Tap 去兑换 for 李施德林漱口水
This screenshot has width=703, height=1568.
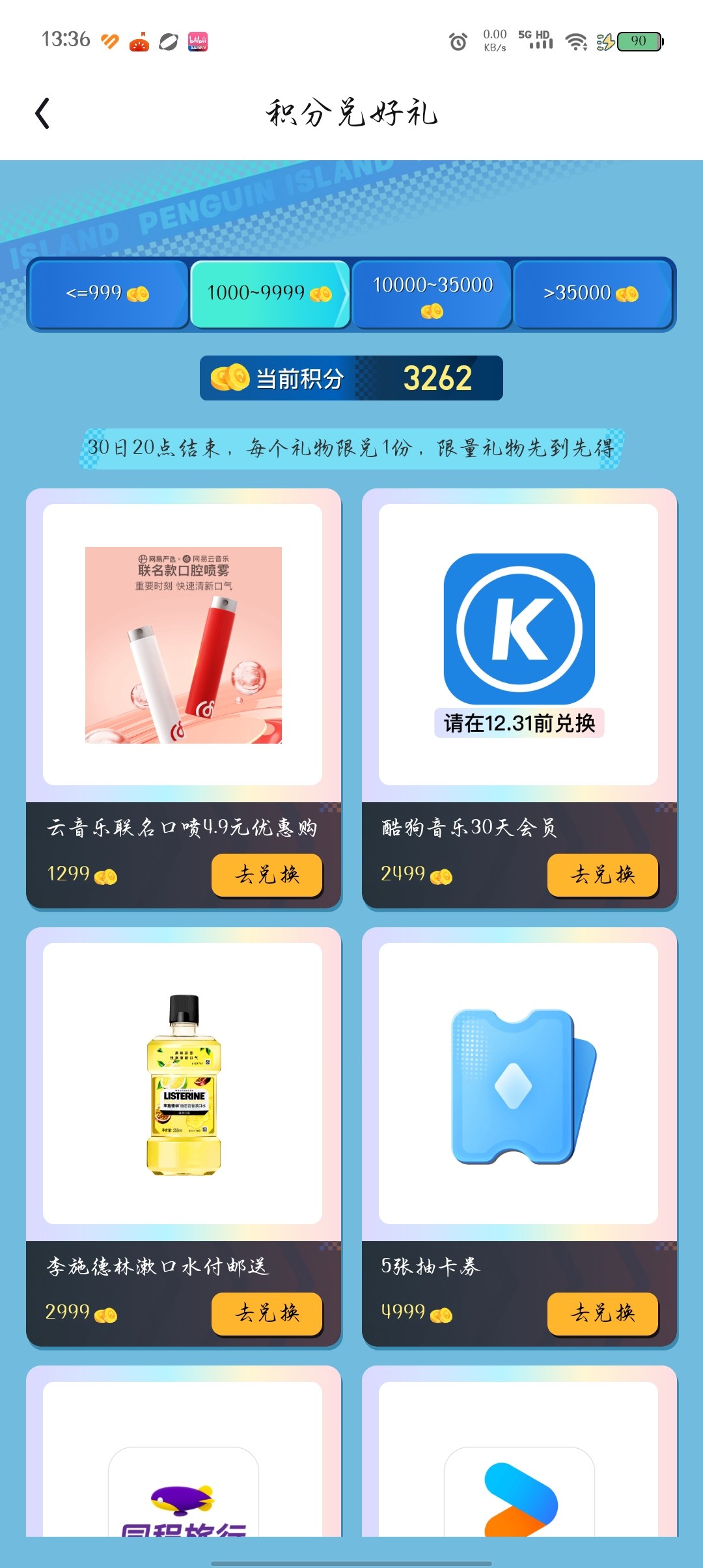coord(267,1313)
